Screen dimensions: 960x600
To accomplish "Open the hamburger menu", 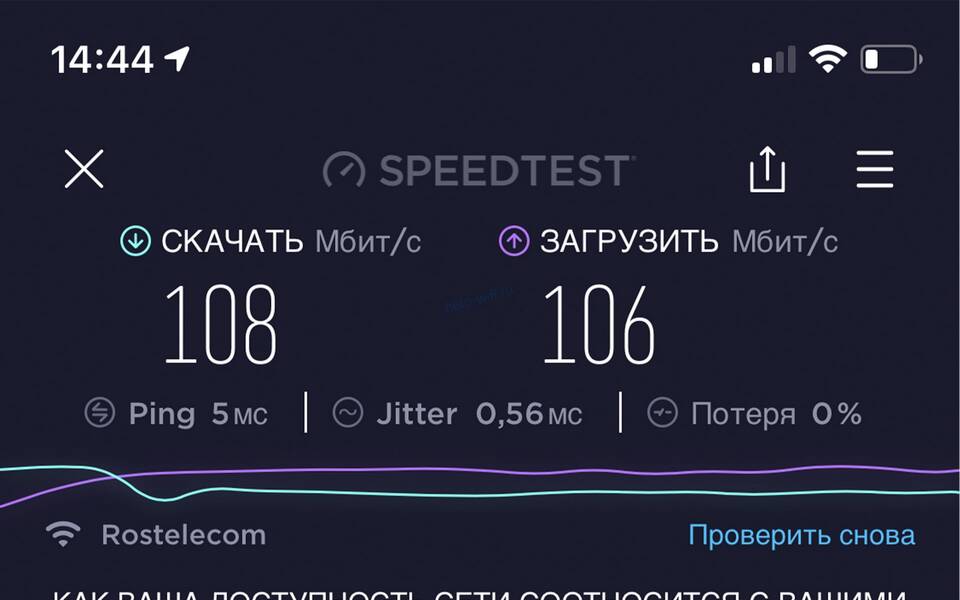I will pyautogui.click(x=874, y=169).
